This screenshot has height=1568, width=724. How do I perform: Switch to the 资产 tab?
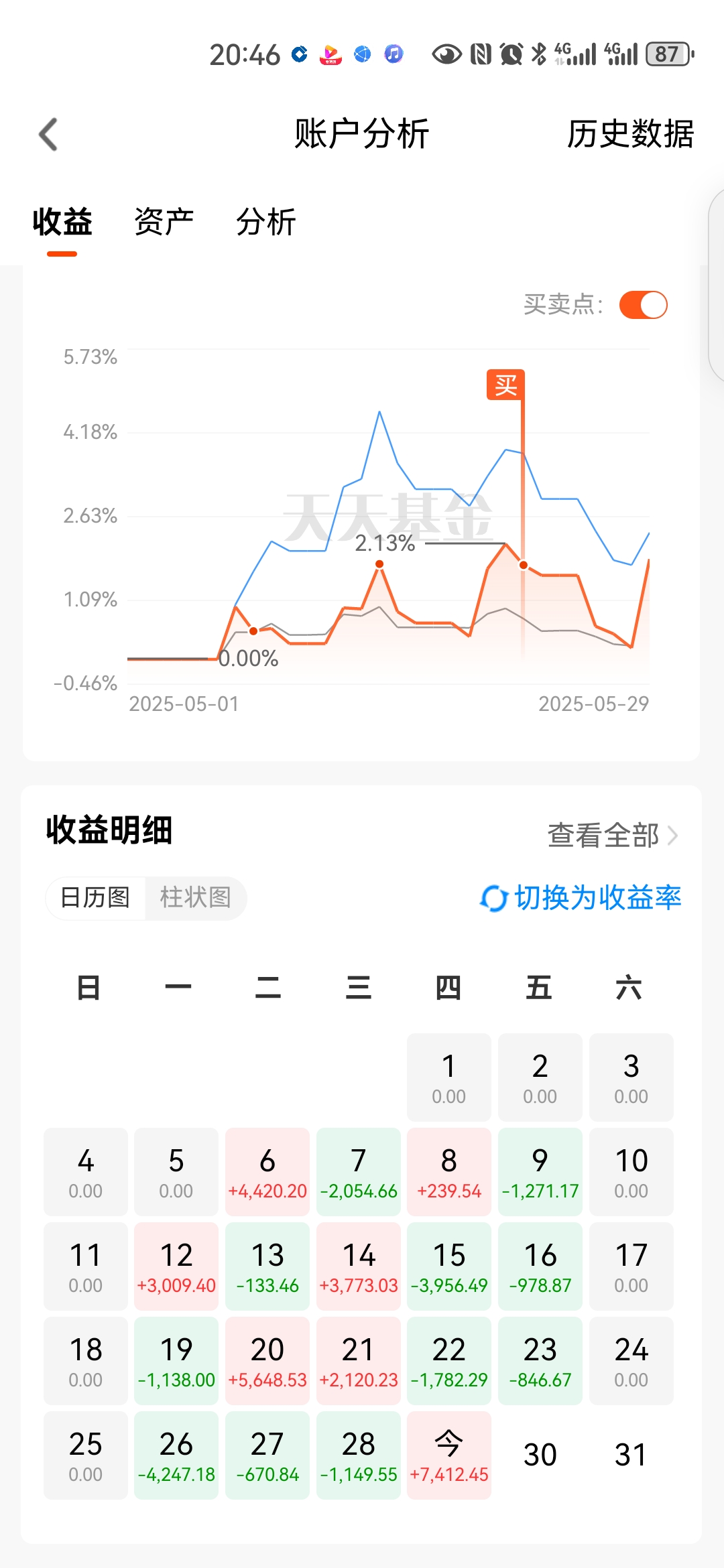coord(164,222)
